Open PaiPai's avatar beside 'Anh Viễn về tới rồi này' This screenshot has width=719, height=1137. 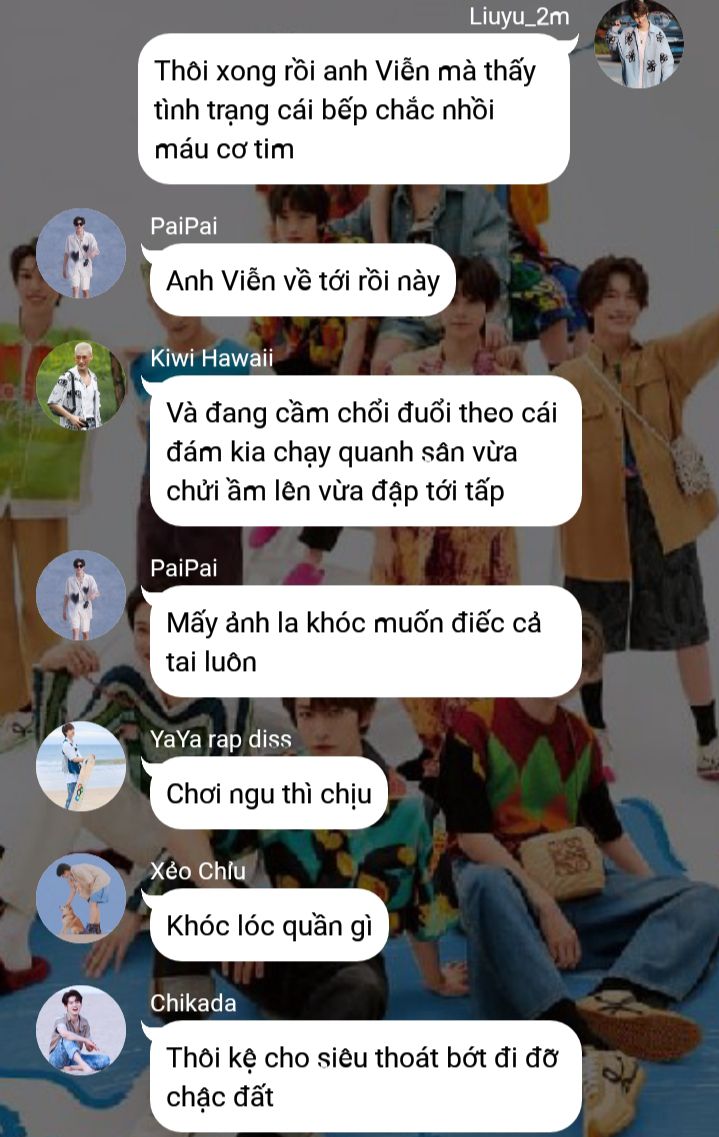tap(80, 254)
